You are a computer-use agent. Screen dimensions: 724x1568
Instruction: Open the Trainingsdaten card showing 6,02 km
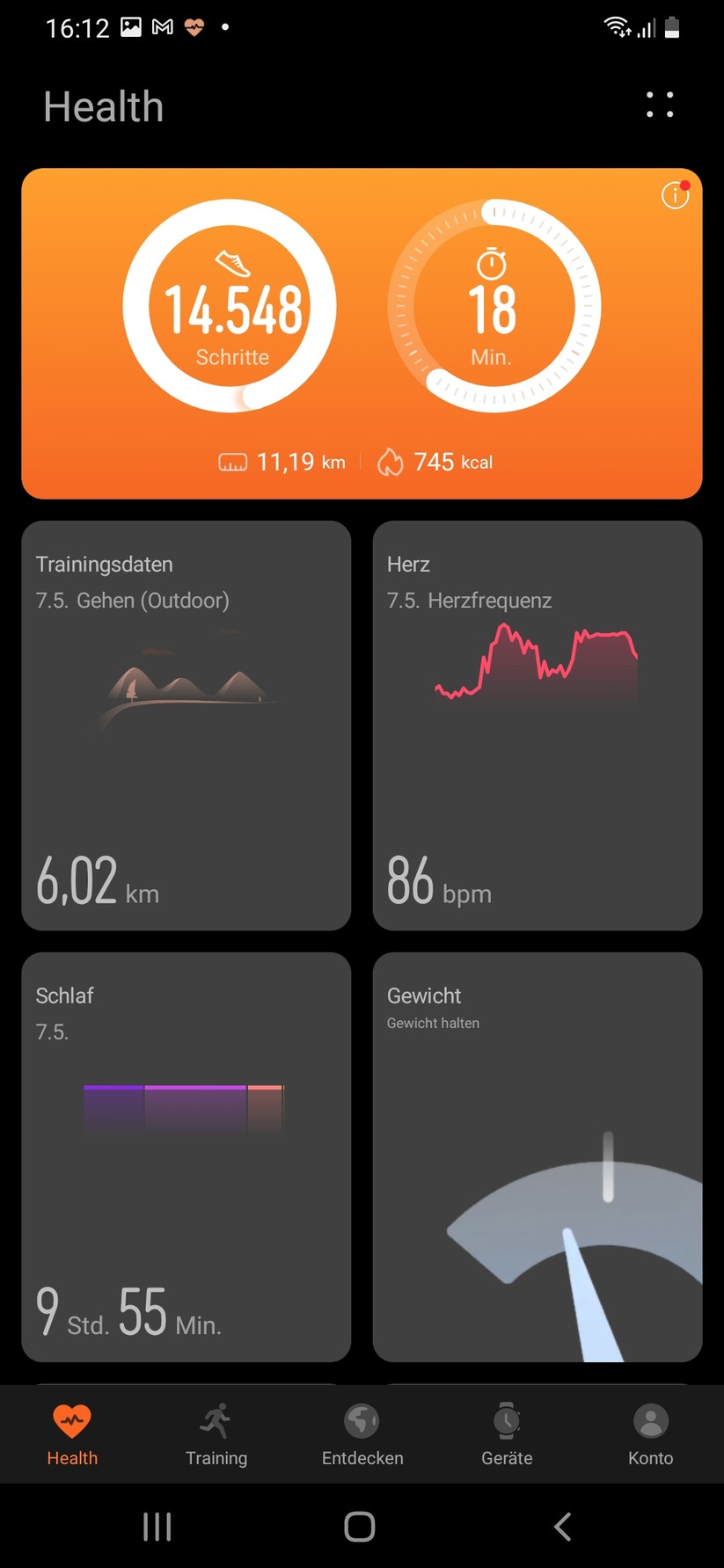pyautogui.click(x=186, y=726)
